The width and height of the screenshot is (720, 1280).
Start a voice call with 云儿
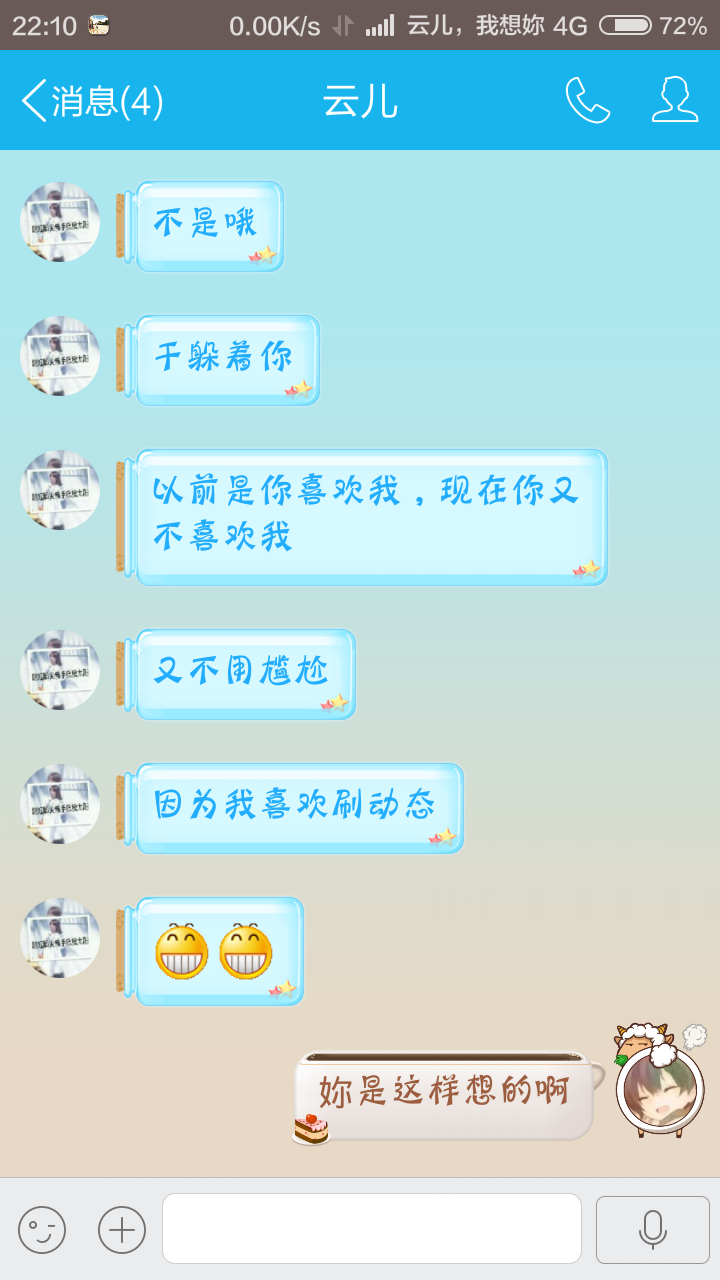(587, 100)
